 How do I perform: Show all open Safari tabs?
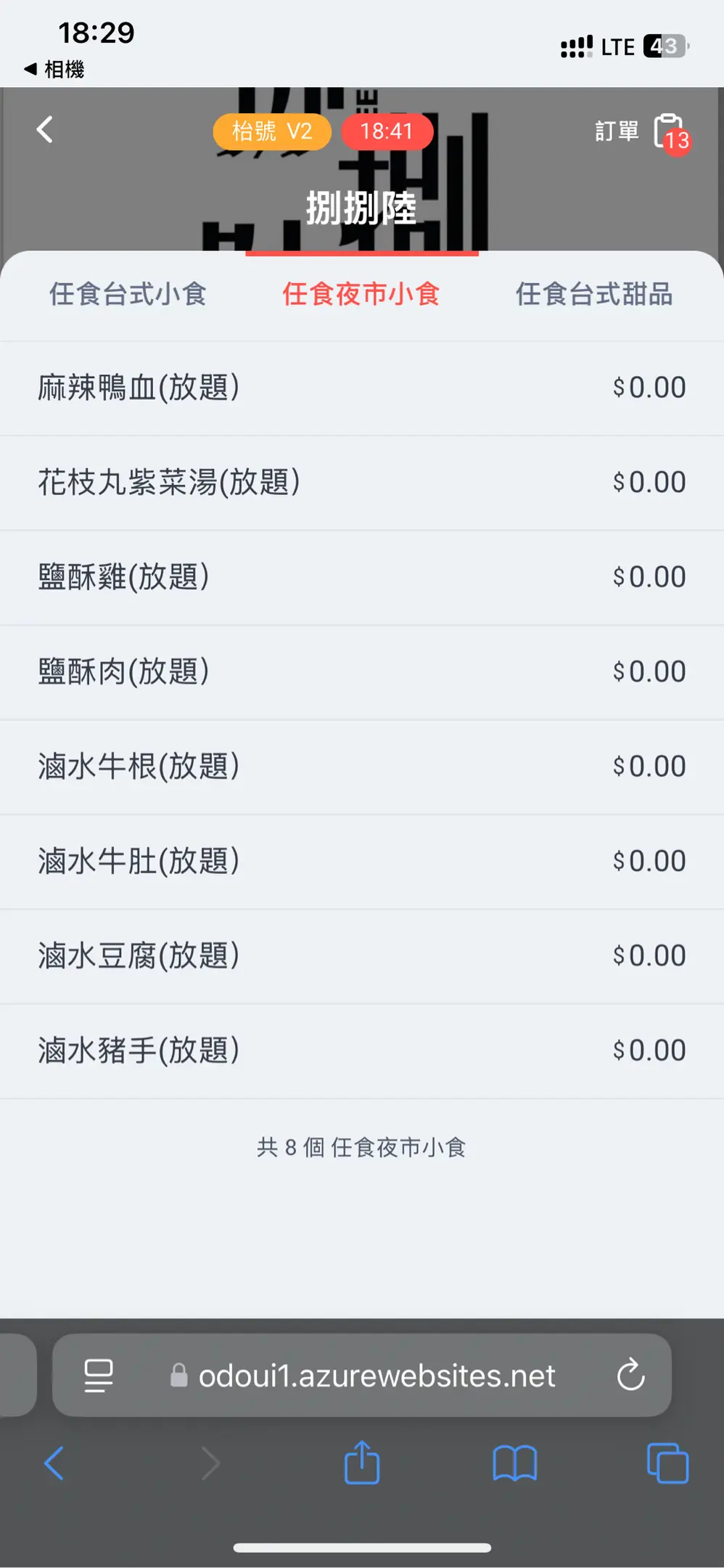[x=667, y=1463]
